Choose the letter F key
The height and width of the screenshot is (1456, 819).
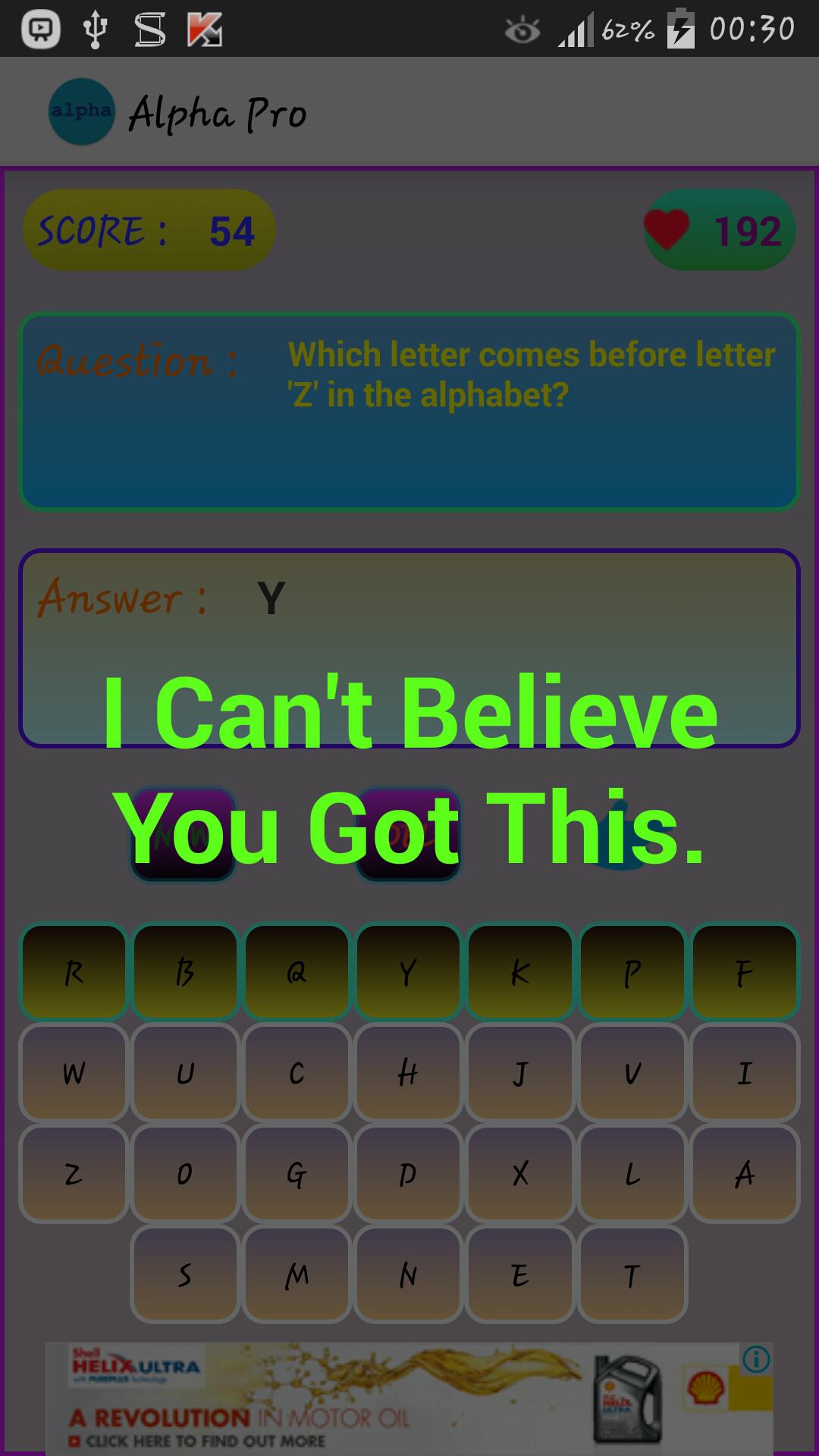pyautogui.click(x=744, y=972)
